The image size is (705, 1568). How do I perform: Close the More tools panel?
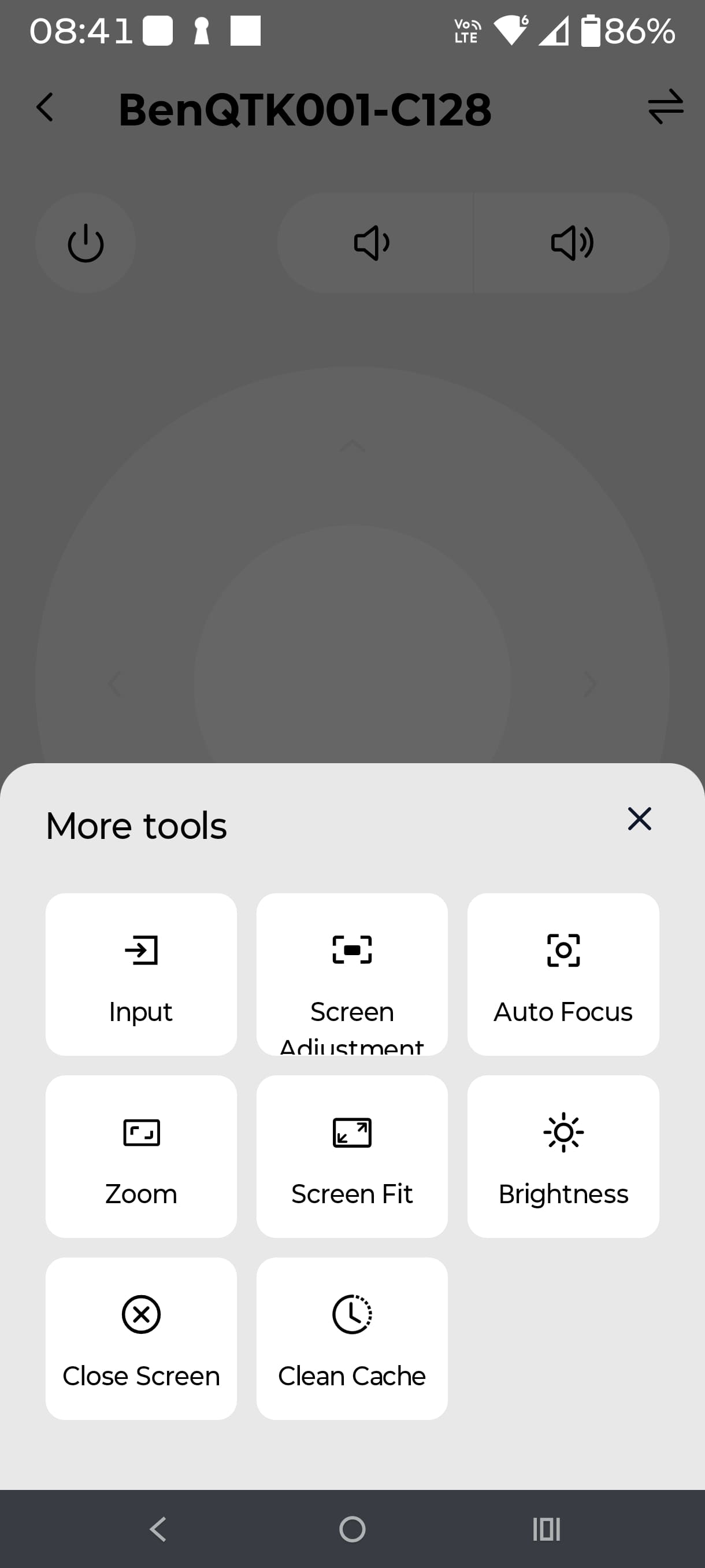639,819
